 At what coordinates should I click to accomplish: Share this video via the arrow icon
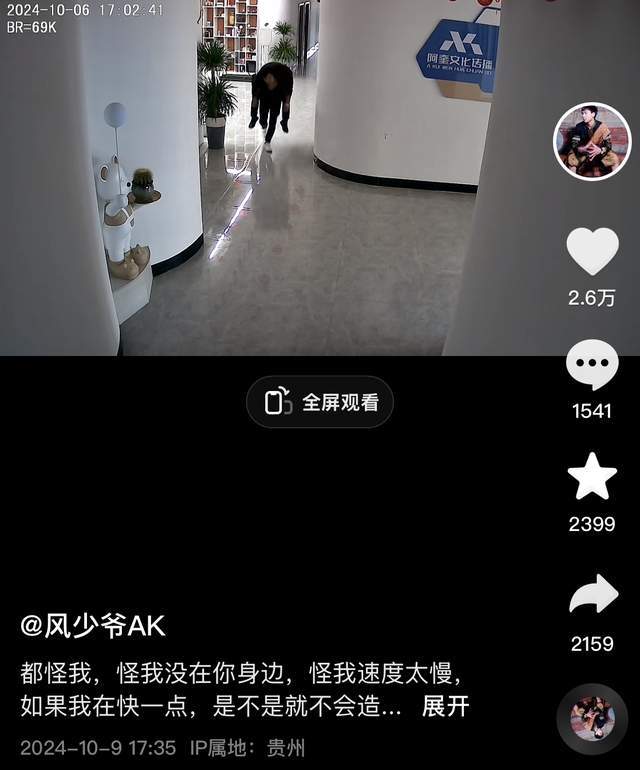(592, 595)
